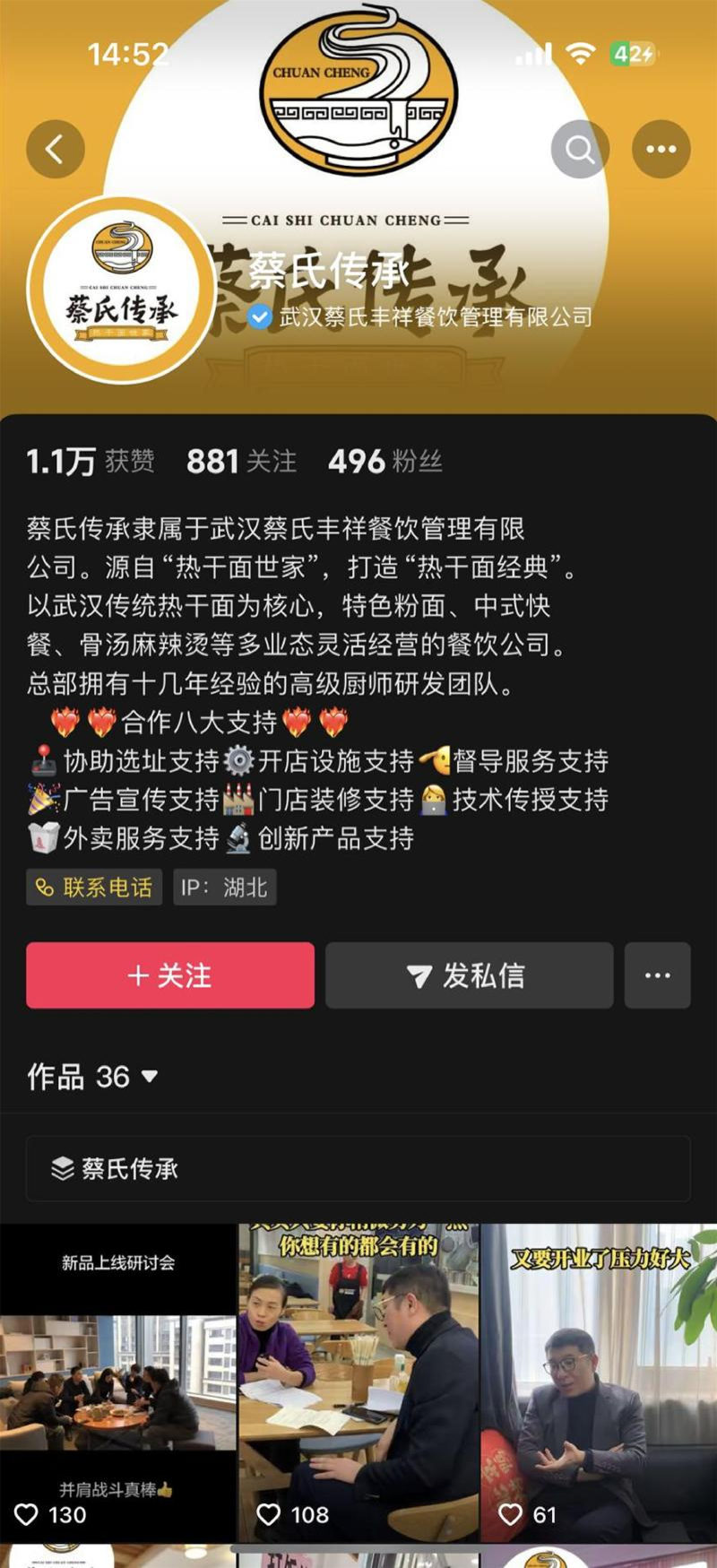The width and height of the screenshot is (717, 1568).
Task: Go back from the 蔡氏传承 profile
Action: tap(56, 149)
